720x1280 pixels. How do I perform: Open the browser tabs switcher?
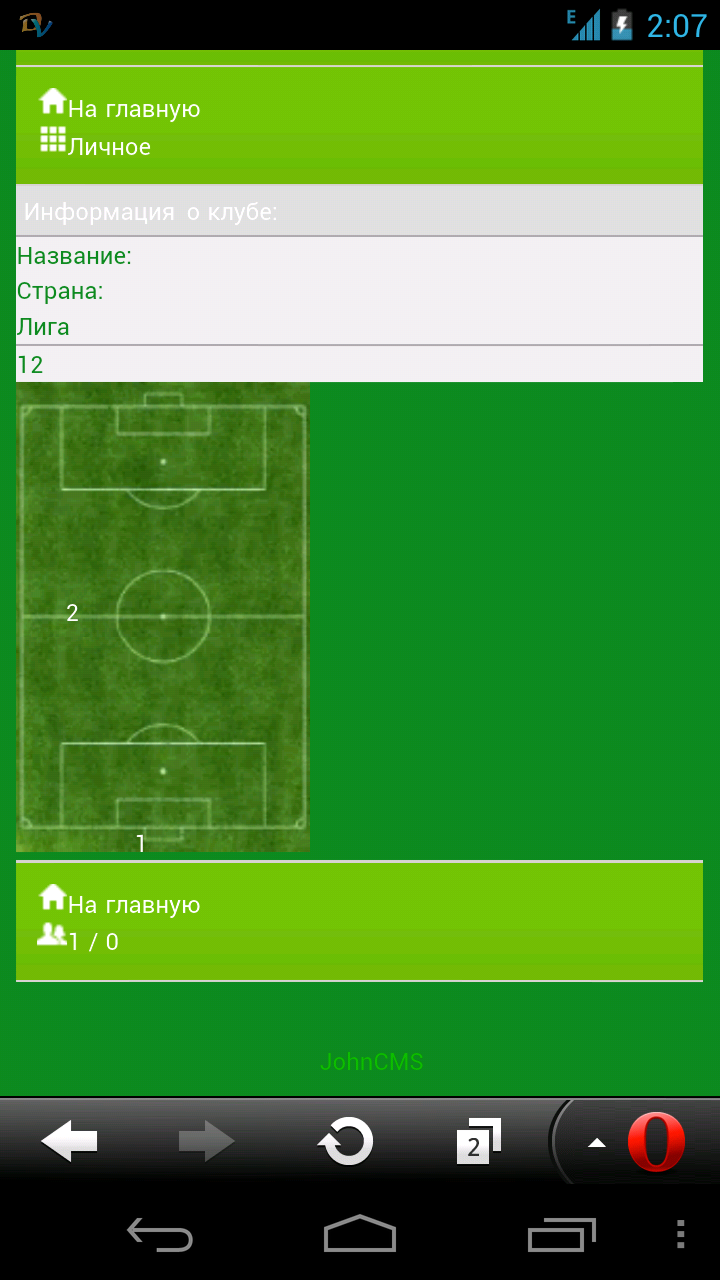point(477,1141)
